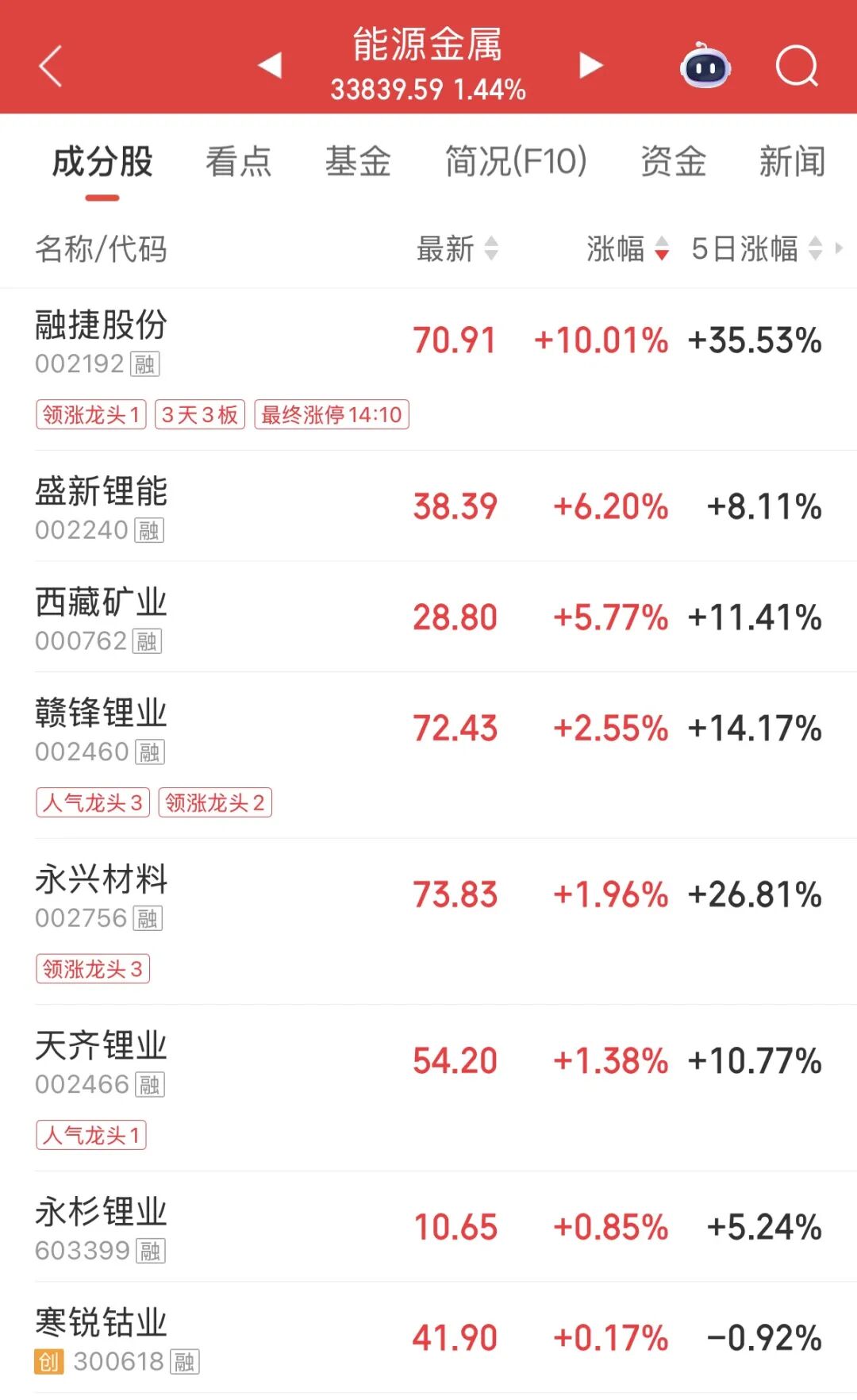Screen dimensions: 857x1400
Task: Open stock 融捷股份 002192
Action: click(x=102, y=325)
